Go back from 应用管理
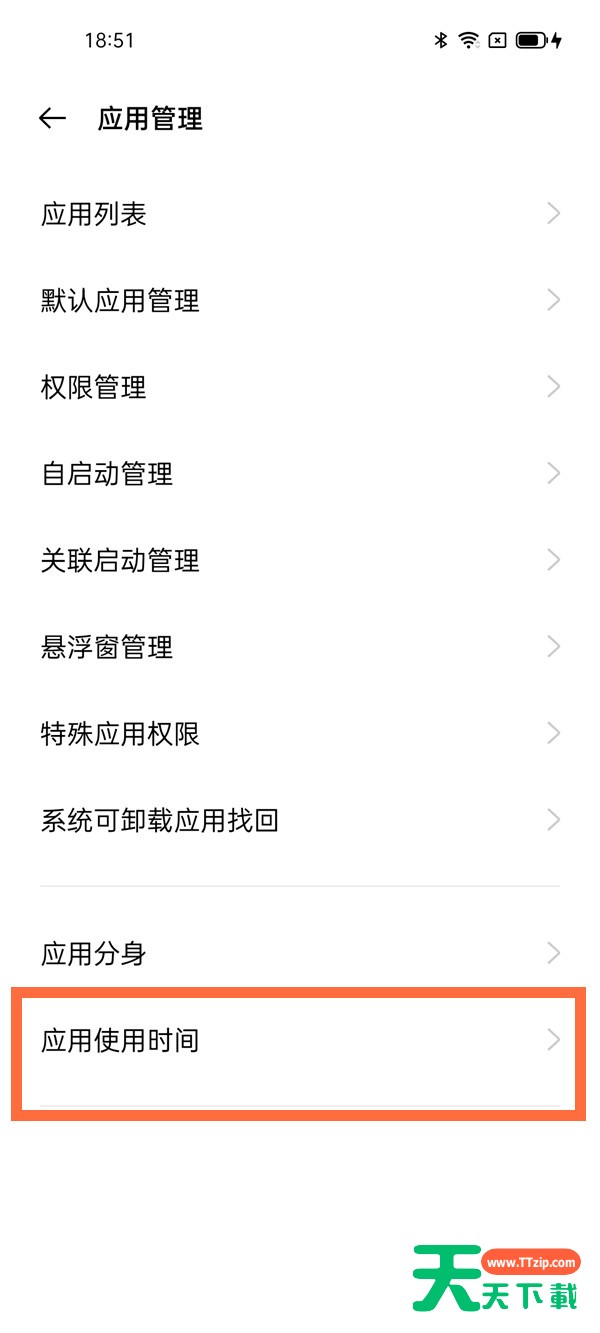This screenshot has width=600, height=1333. [x=52, y=119]
